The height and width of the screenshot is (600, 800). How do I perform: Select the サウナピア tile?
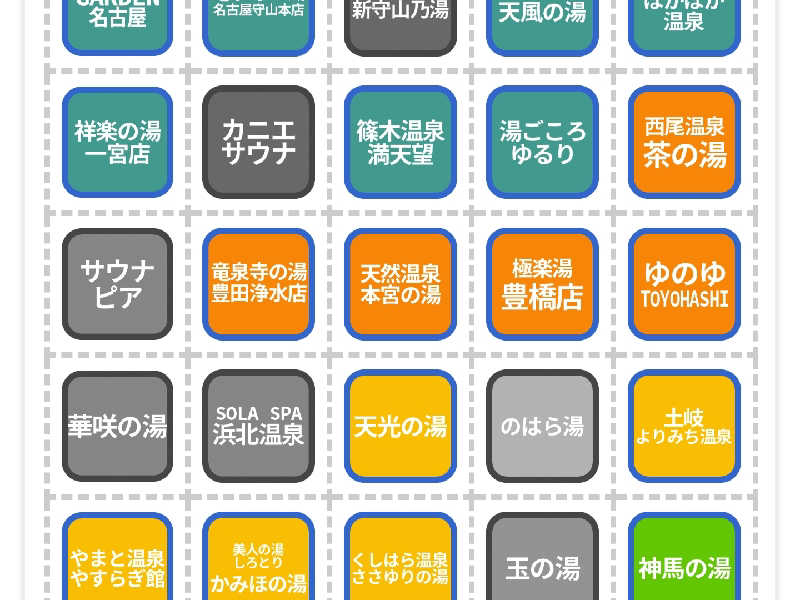tap(117, 284)
